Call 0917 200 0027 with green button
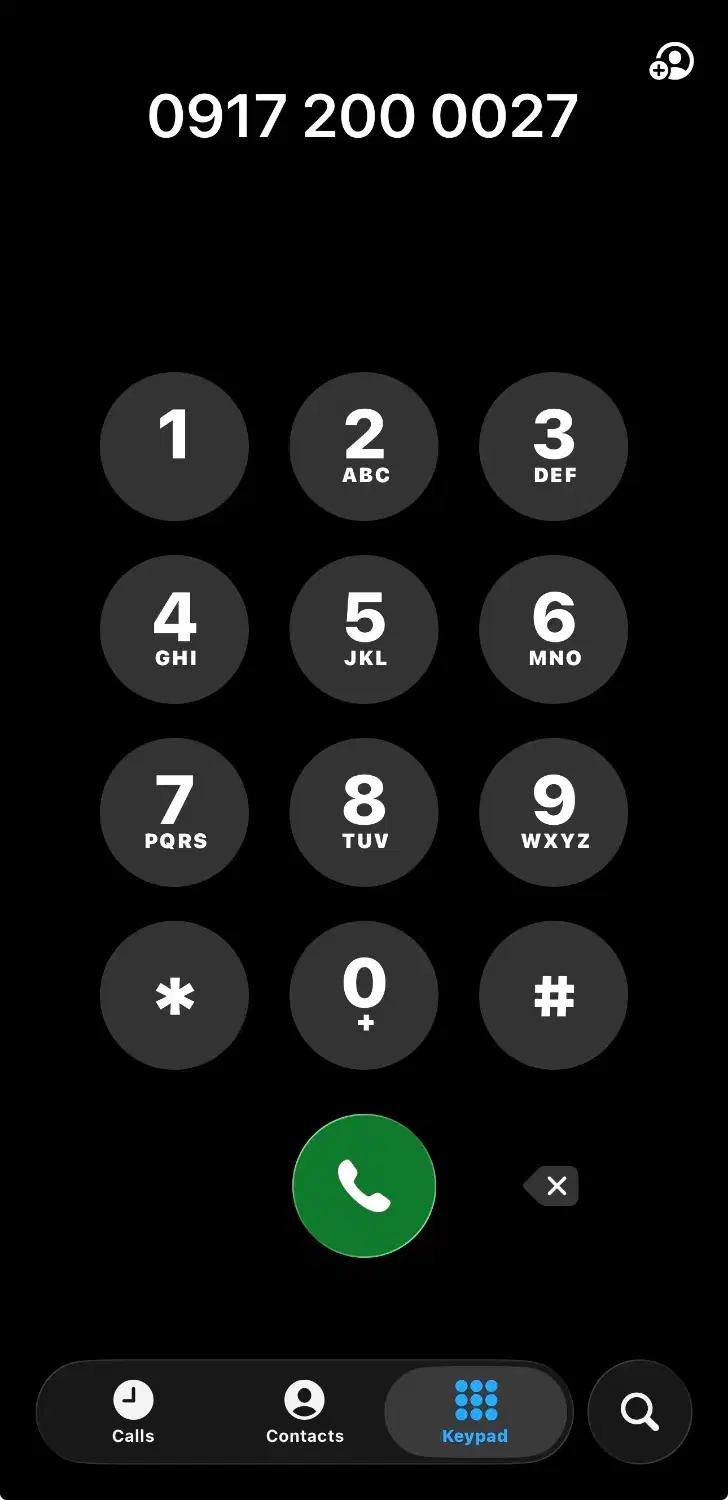This screenshot has width=728, height=1500. 364,1185
